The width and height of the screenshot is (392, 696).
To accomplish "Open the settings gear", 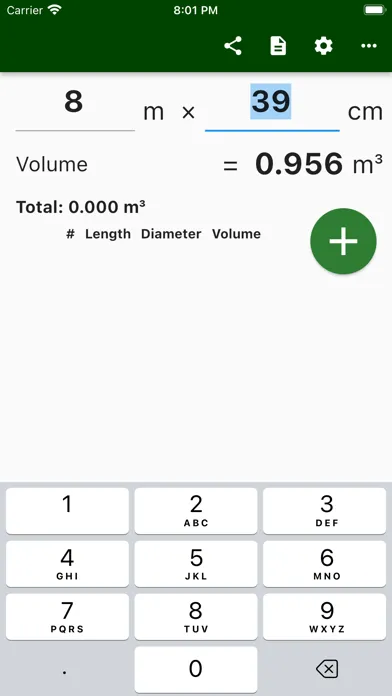I will coord(324,46).
